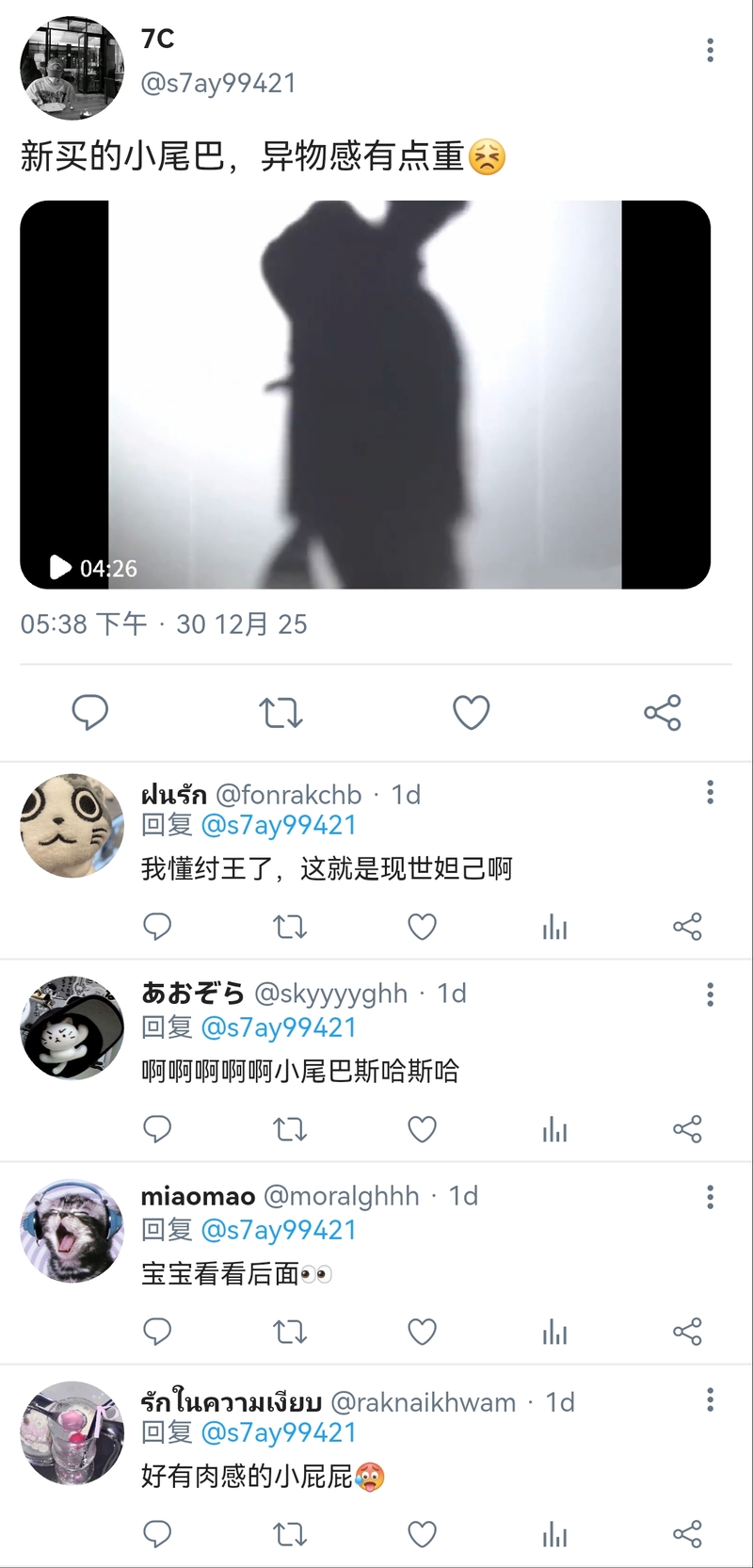The width and height of the screenshot is (753, 1568).
Task: Reply to @raknaikhwam's comment
Action: tap(157, 1534)
